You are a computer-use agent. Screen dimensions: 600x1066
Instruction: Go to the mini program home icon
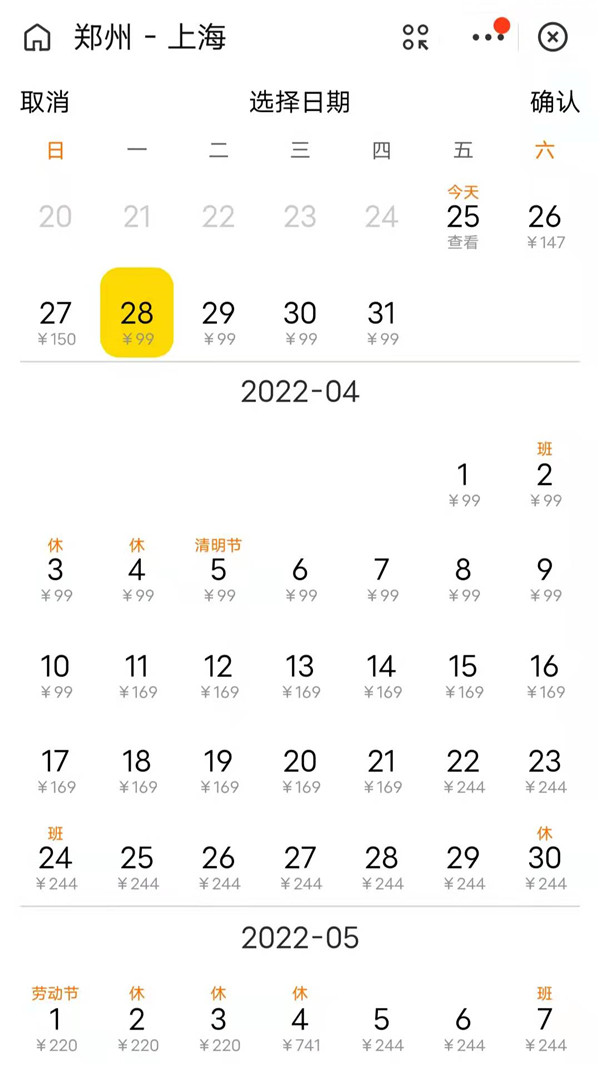pyautogui.click(x=37, y=38)
